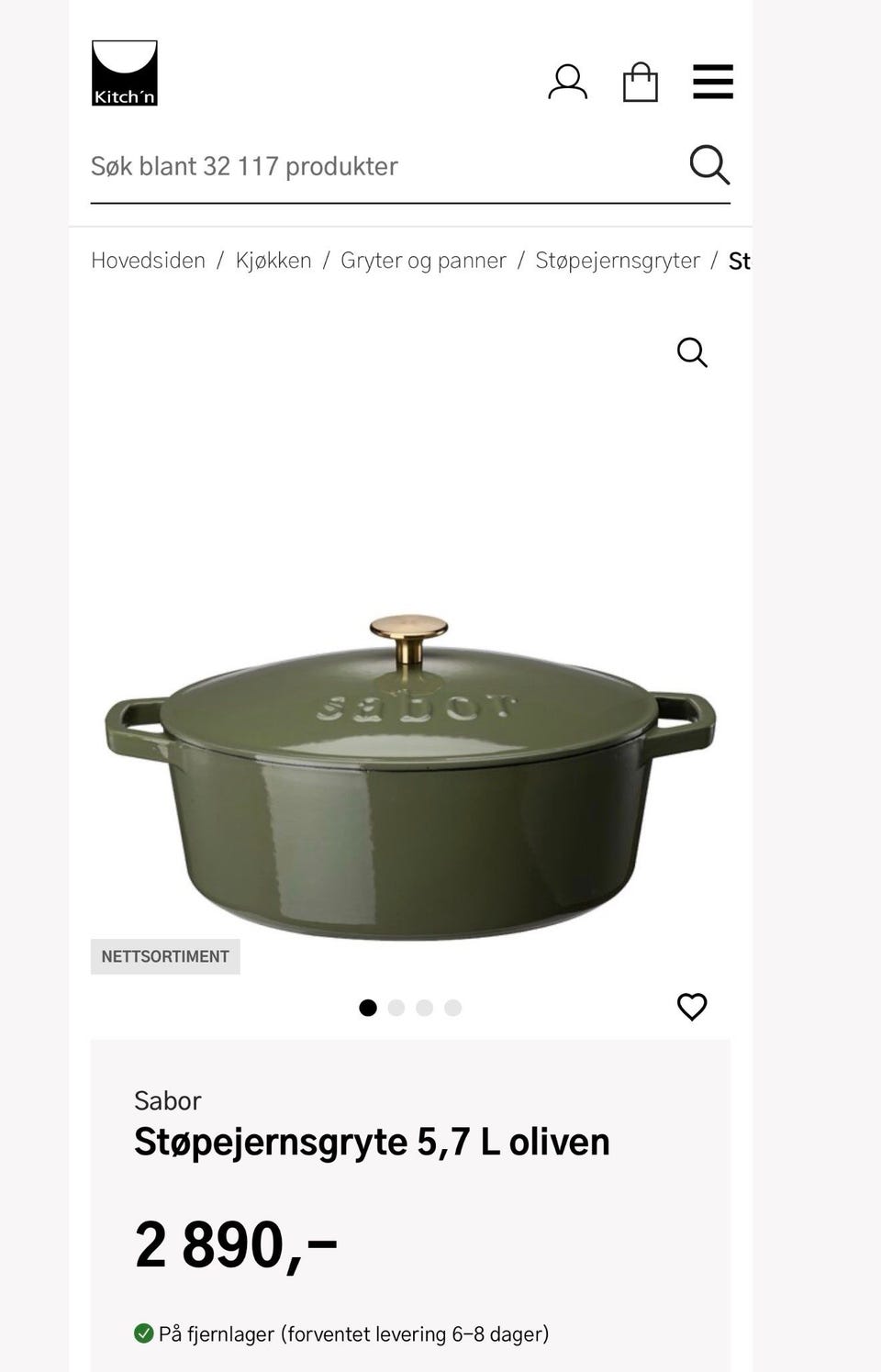Click the Gryter og panner link
The image size is (881, 1372).
pos(423,260)
